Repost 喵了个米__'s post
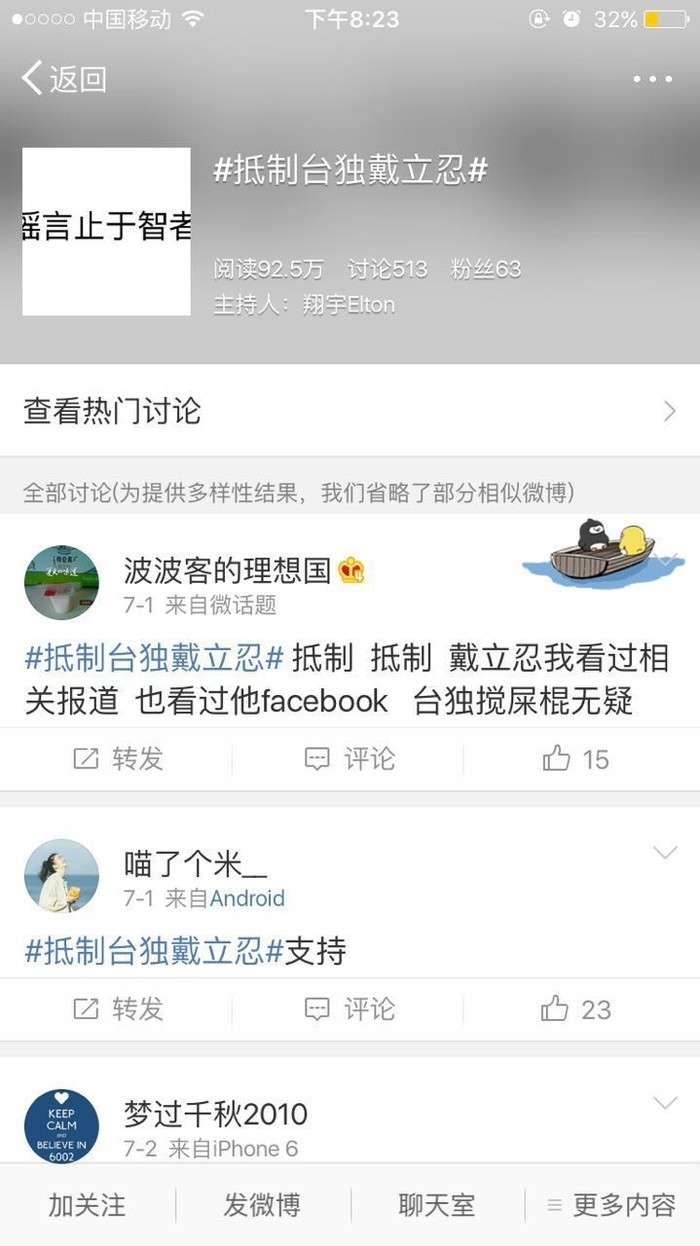This screenshot has height=1246, width=700. click(x=118, y=1009)
